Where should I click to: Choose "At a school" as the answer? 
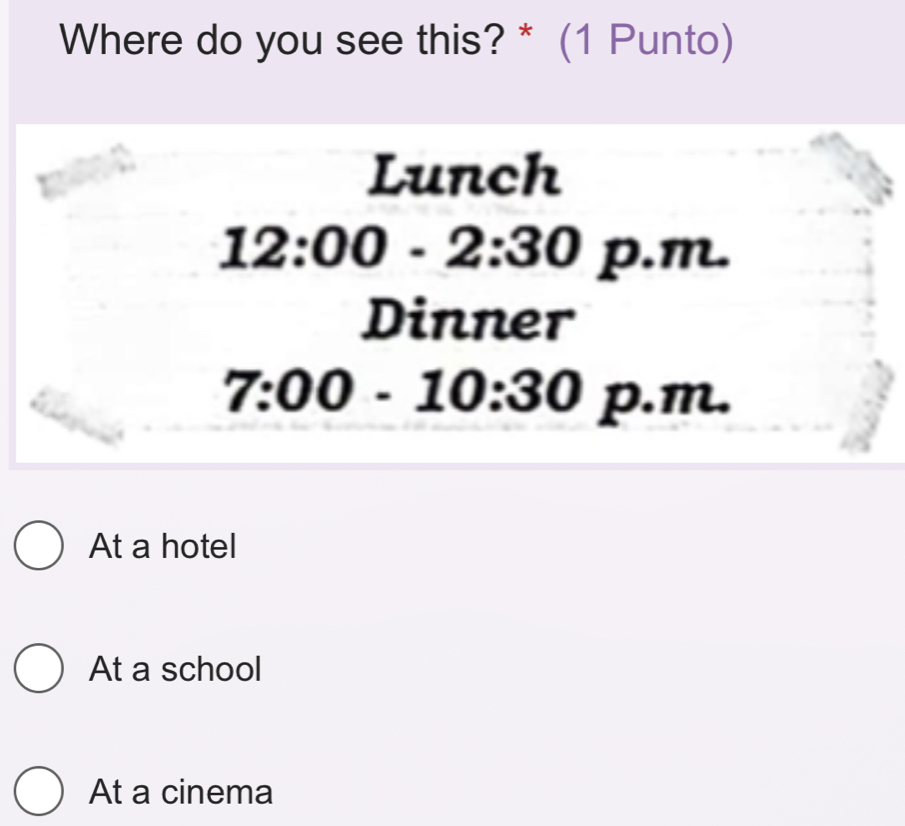pos(38,669)
